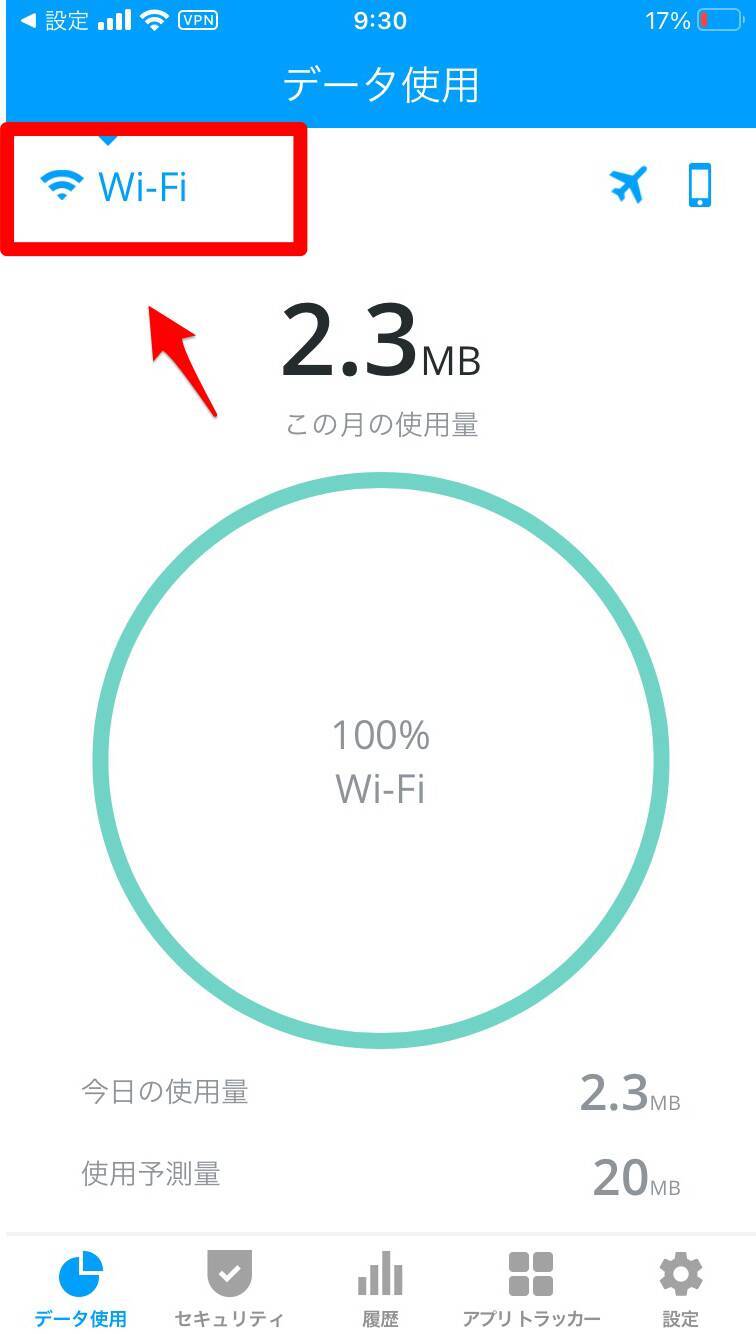Screen dimensions: 756x1334
Task: Open the 設定 tab
Action: [x=680, y=1288]
